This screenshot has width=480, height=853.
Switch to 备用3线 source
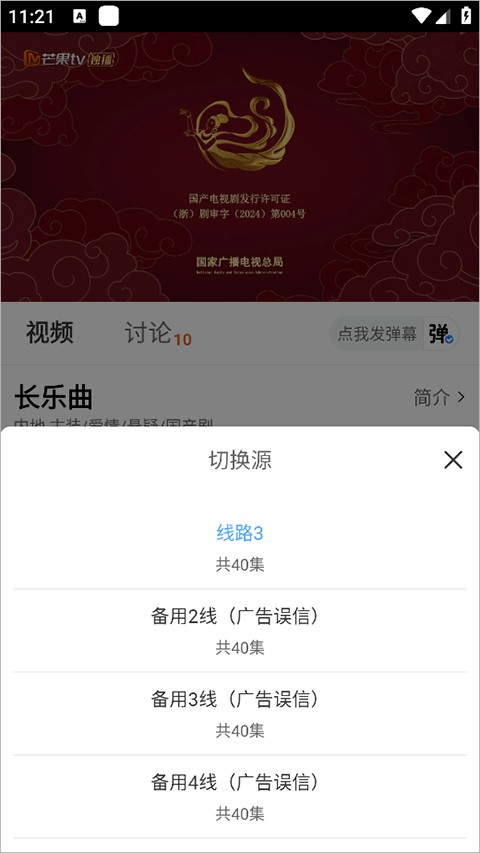(x=240, y=714)
